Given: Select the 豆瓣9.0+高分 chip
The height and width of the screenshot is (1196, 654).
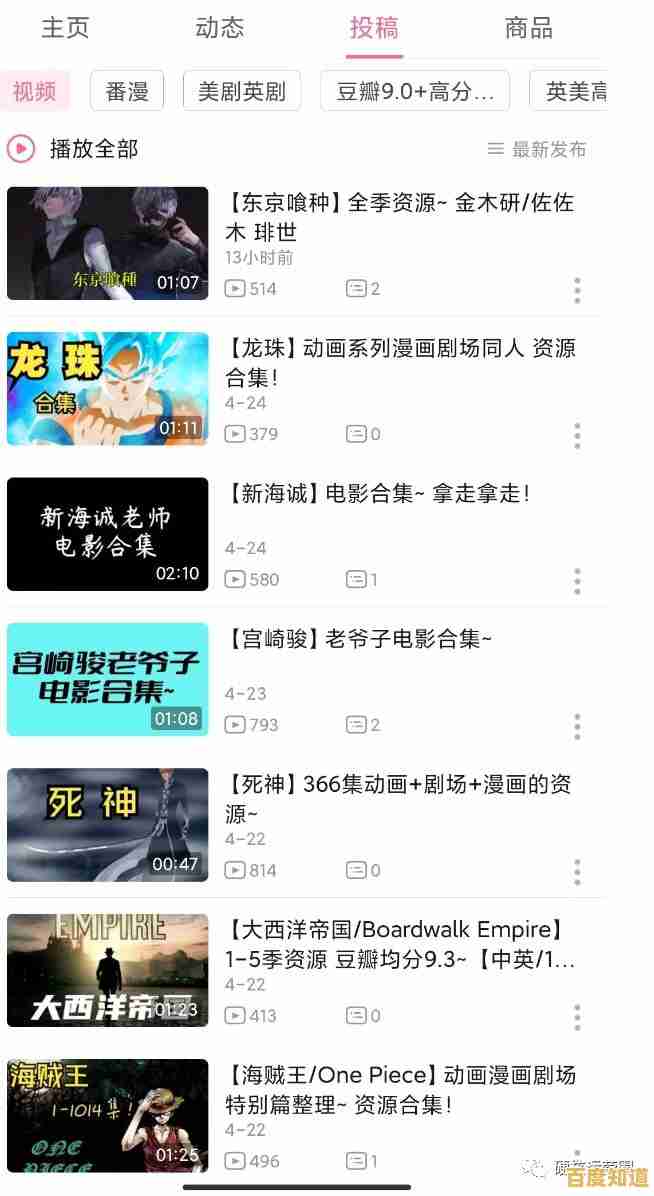Looking at the screenshot, I should pos(415,91).
